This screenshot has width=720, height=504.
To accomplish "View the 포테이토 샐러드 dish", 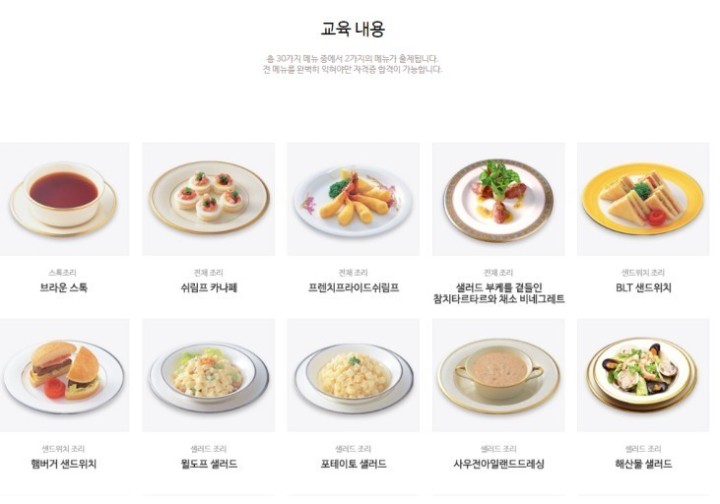I will [353, 375].
